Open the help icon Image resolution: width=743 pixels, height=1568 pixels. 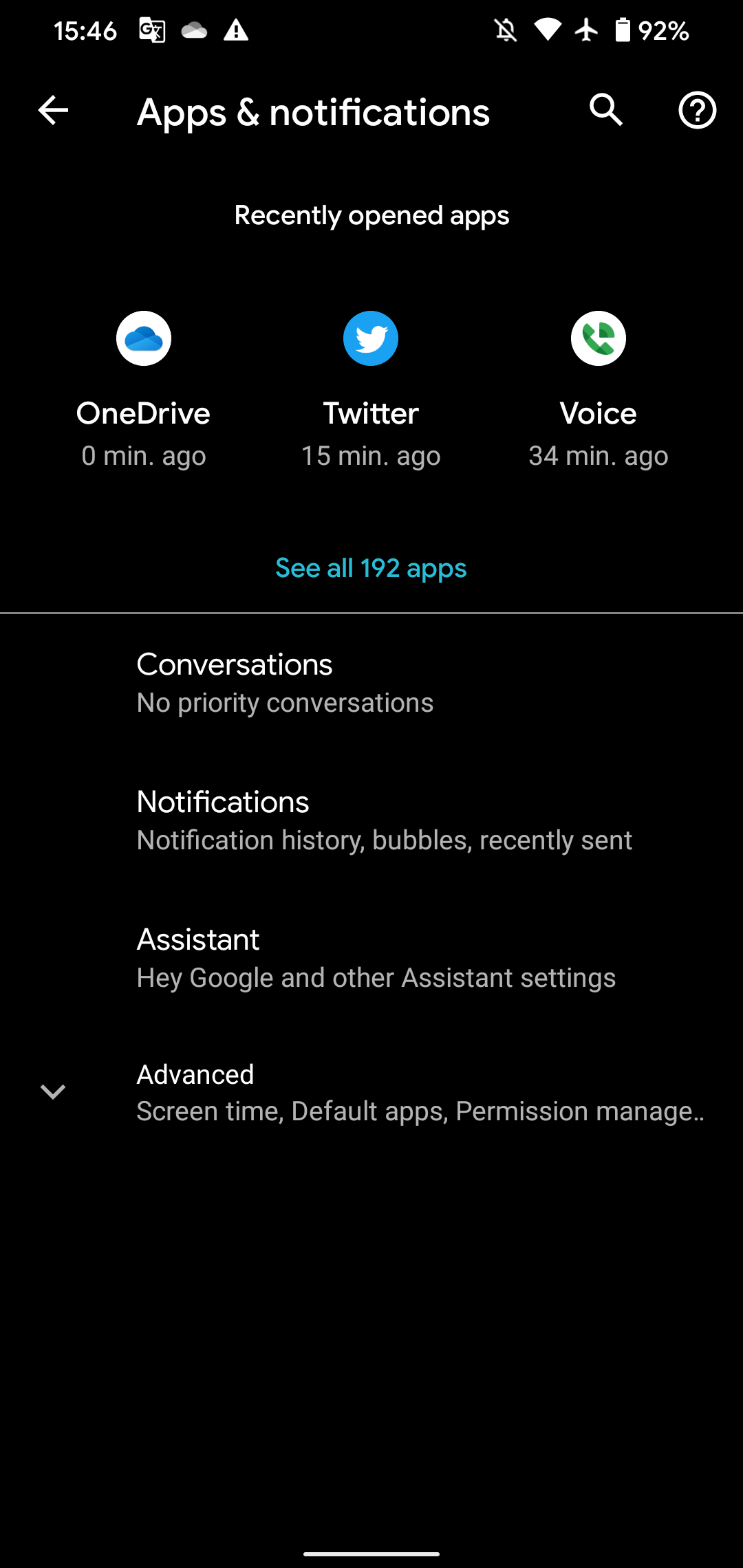(x=697, y=111)
